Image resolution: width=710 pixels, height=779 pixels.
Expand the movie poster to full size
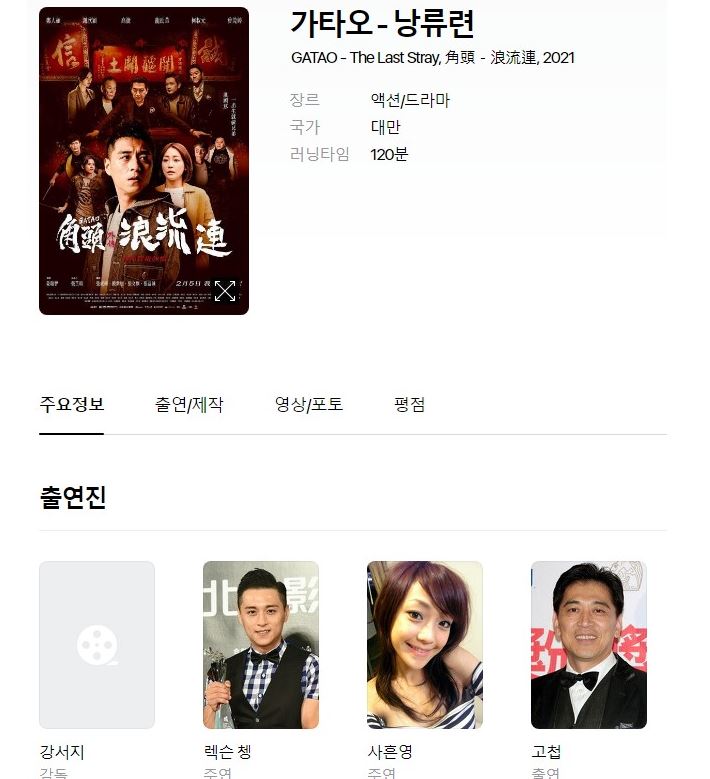tap(225, 291)
